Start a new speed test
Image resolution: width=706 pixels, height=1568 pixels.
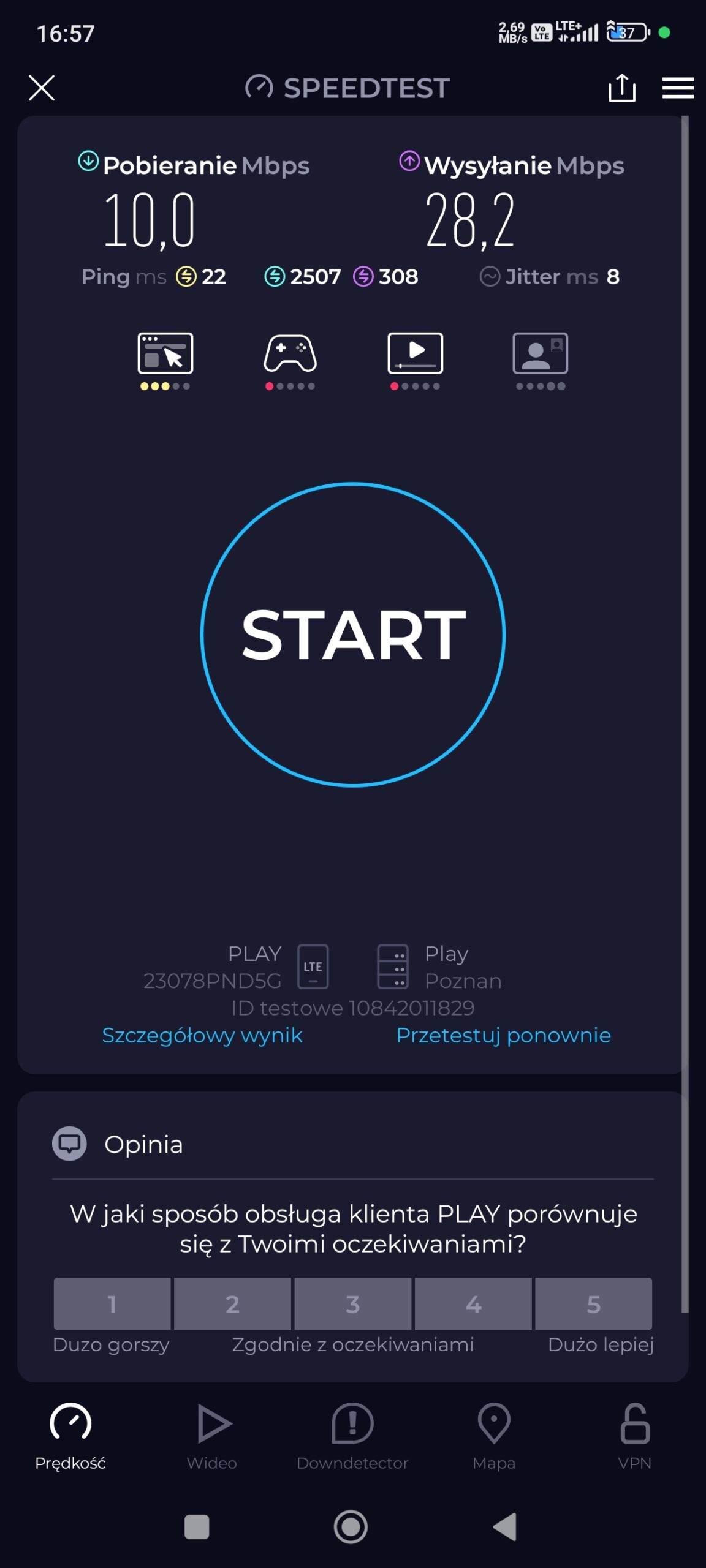353,635
